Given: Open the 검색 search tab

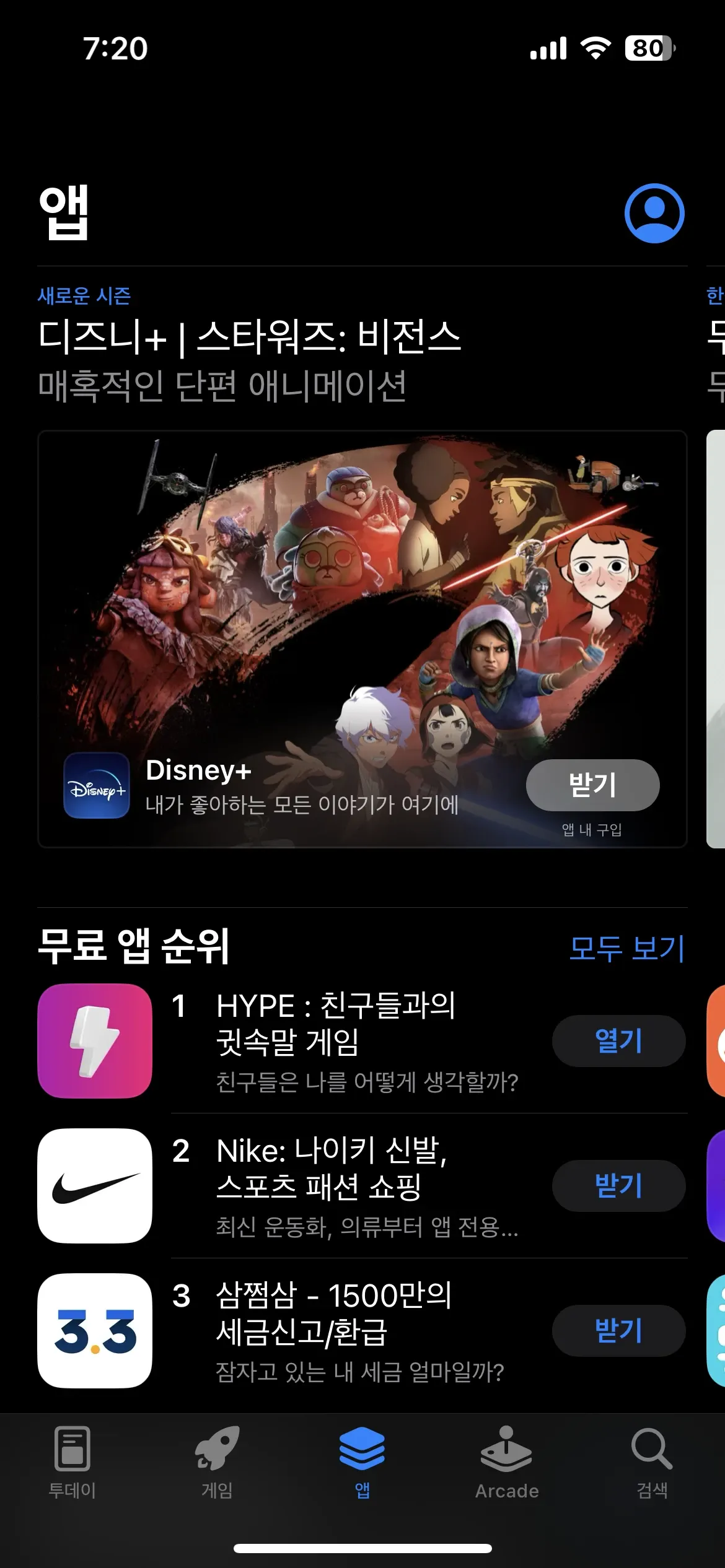Looking at the screenshot, I should [x=652, y=1461].
